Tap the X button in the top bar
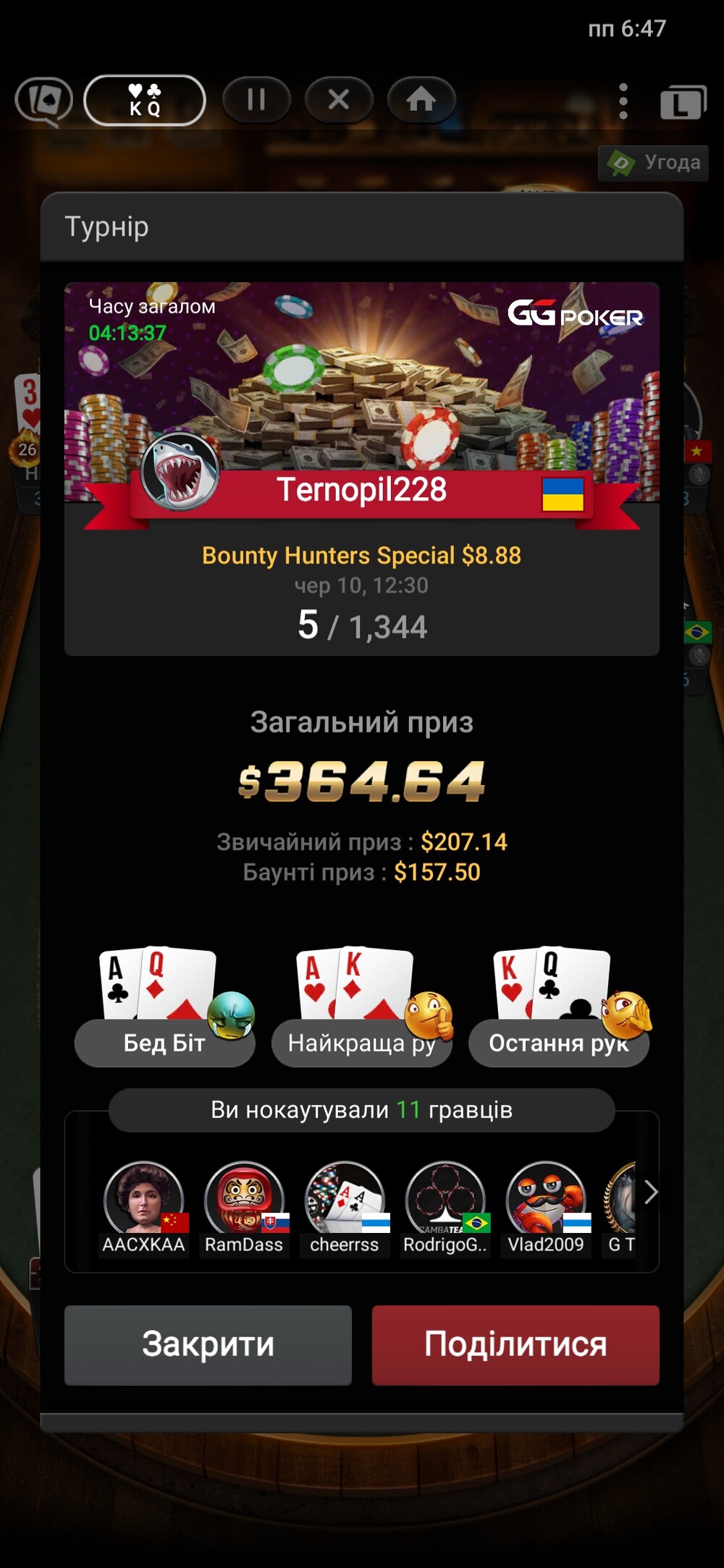This screenshot has width=724, height=1568. 339,99
